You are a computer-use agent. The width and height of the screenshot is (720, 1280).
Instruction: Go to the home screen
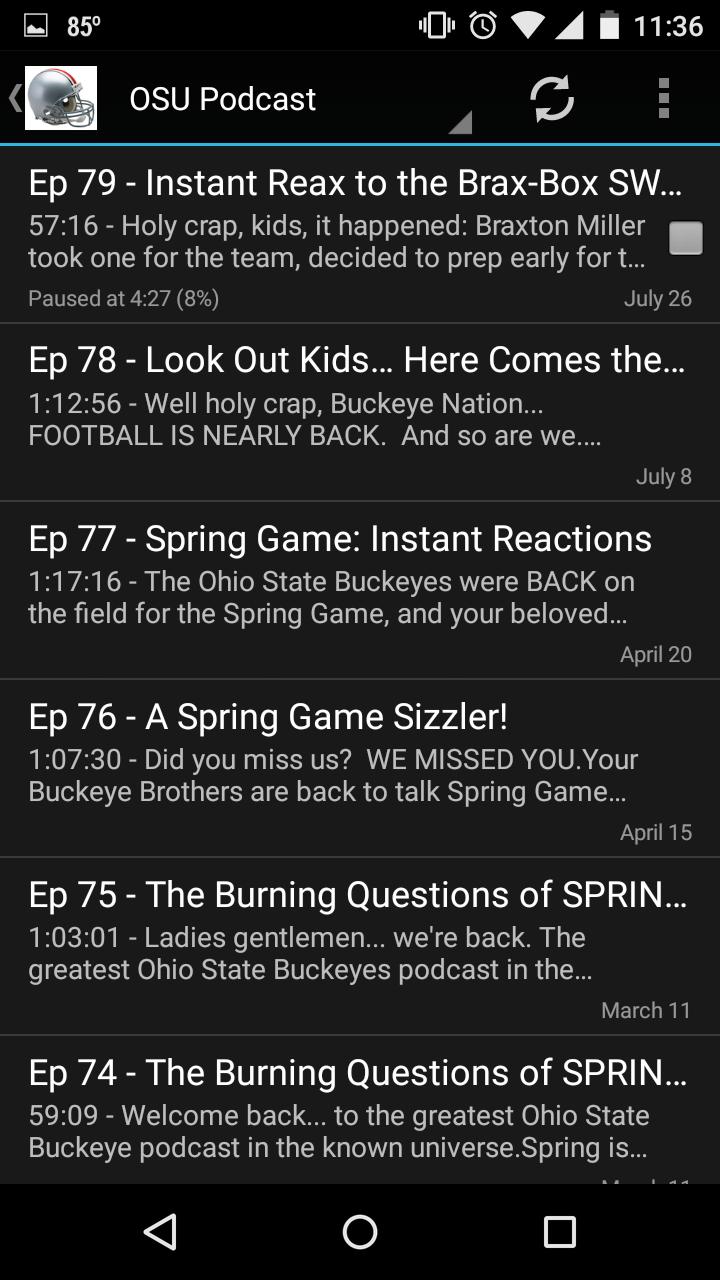(x=360, y=1232)
